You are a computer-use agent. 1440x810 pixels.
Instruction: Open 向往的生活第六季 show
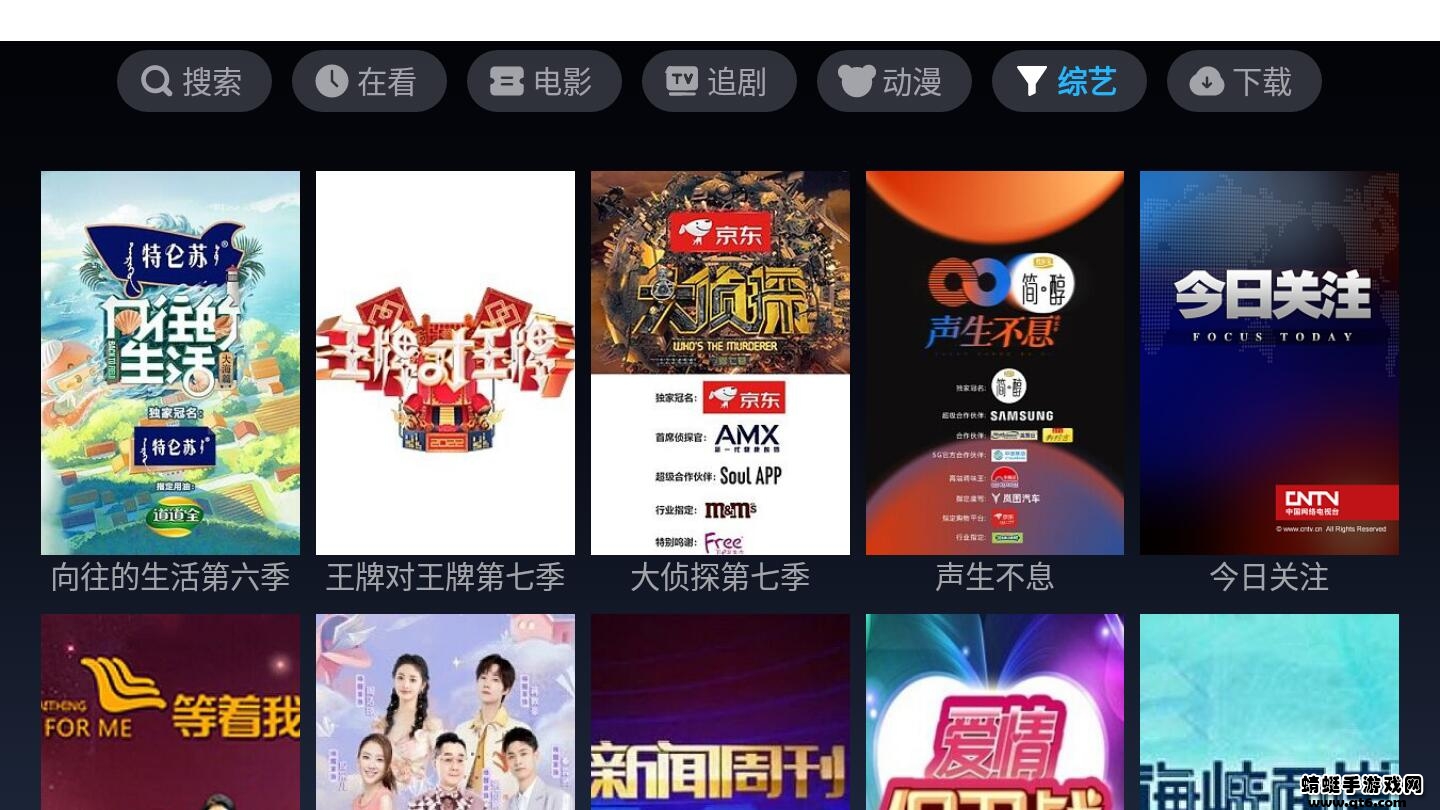click(170, 363)
